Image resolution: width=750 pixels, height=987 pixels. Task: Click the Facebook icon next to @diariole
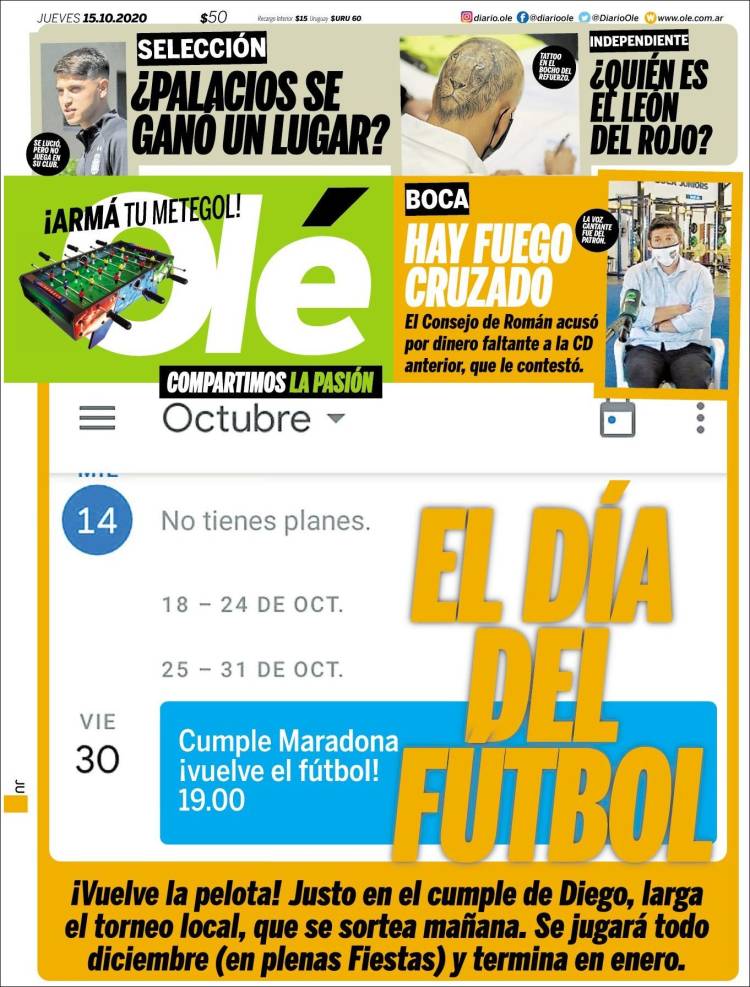point(523,16)
